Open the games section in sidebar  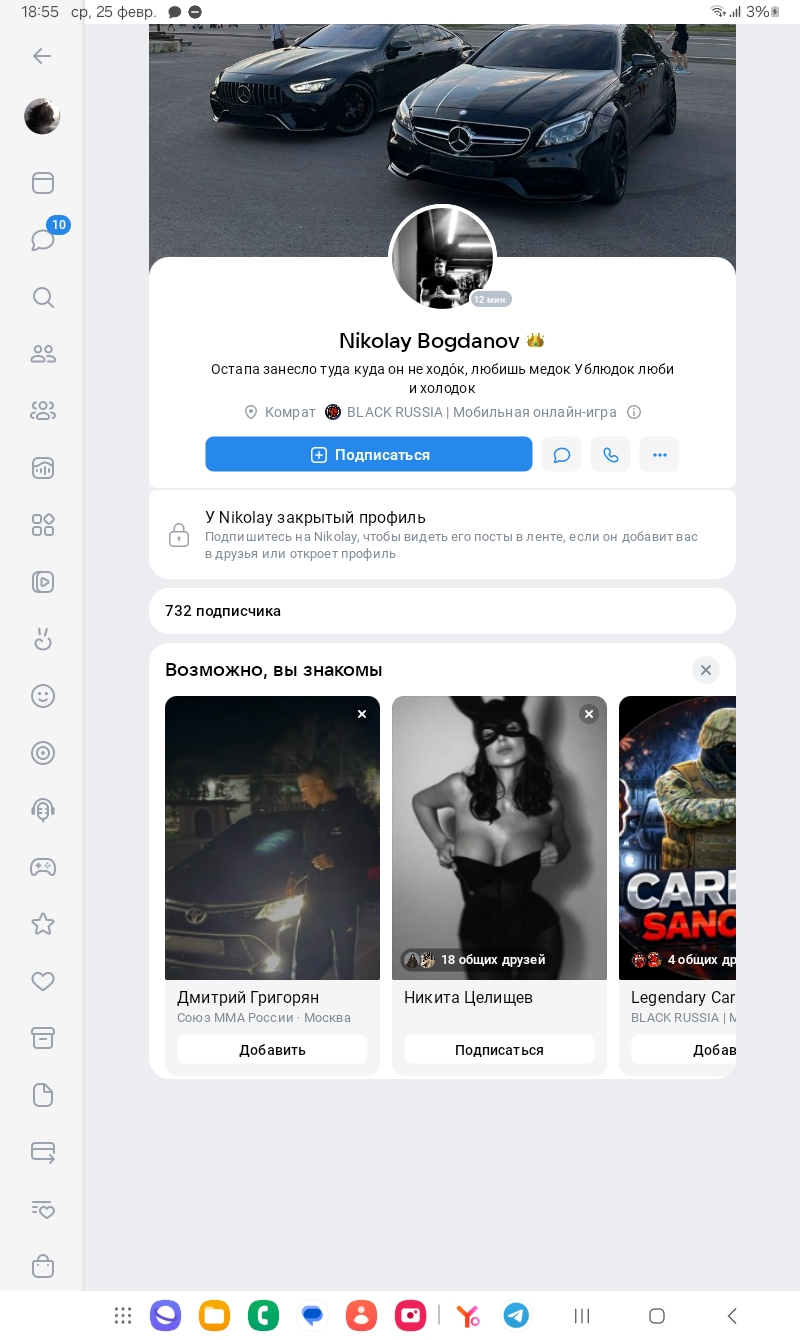[42, 867]
